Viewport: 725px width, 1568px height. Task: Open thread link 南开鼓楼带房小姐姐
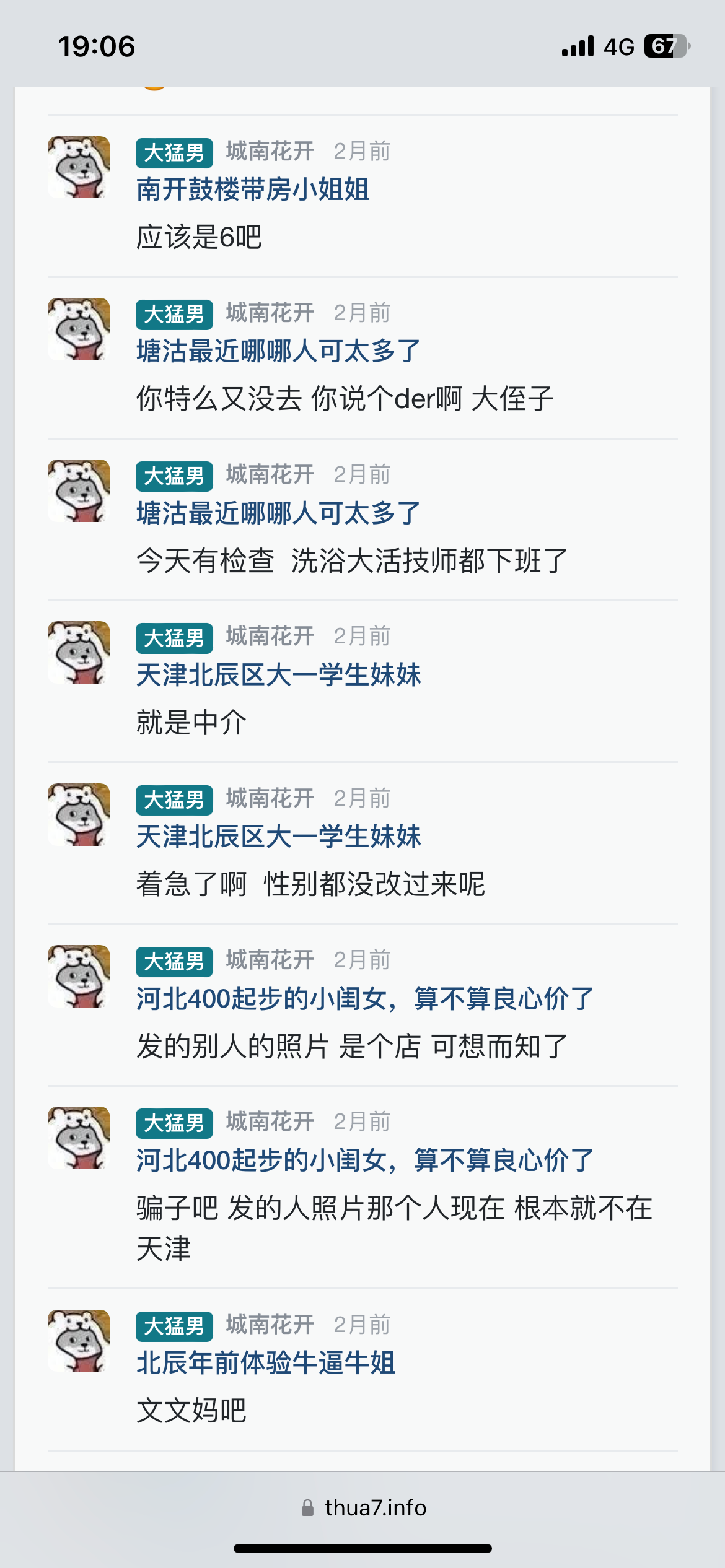tap(252, 189)
